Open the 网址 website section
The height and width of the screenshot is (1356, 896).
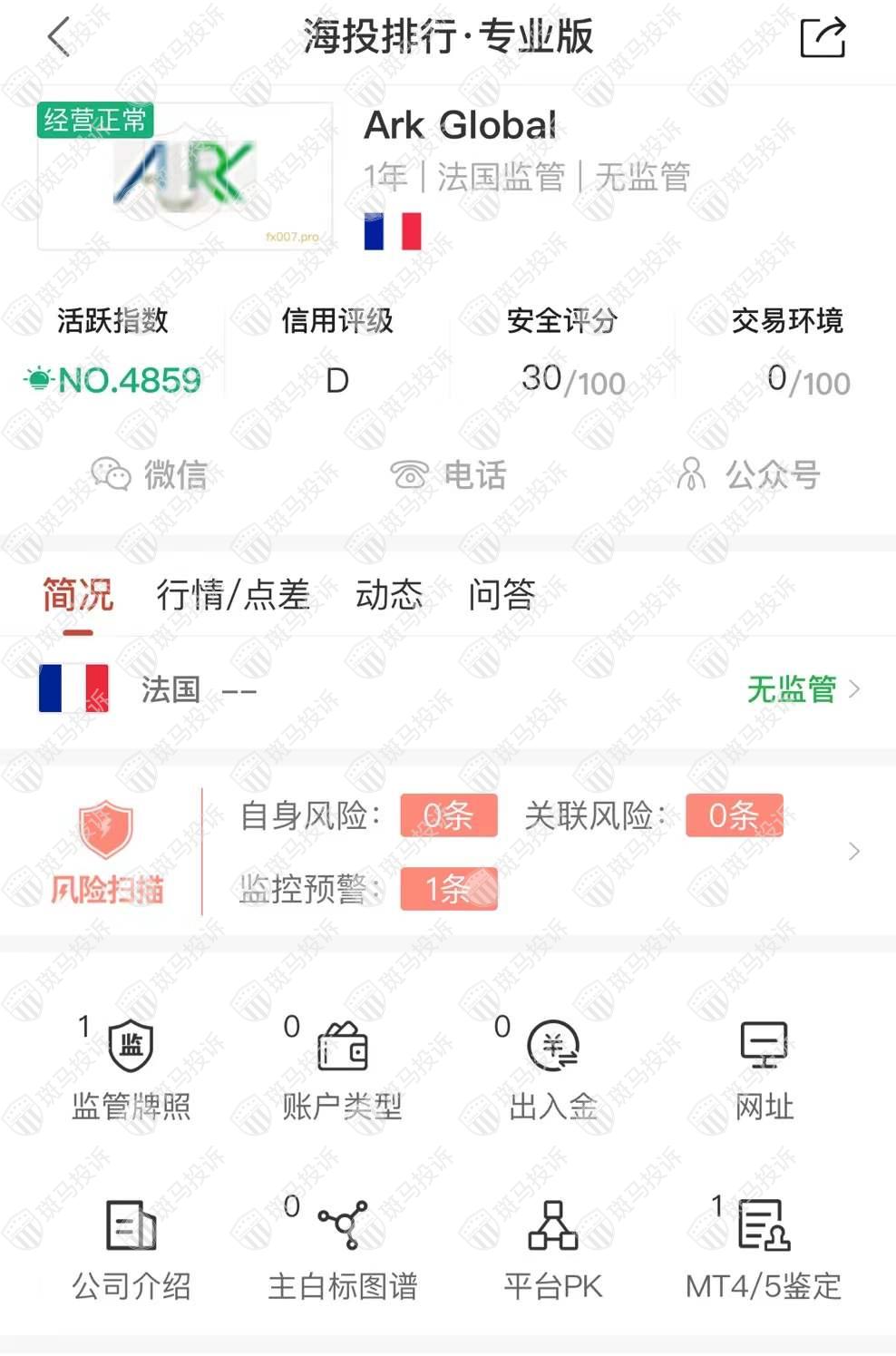[764, 1070]
